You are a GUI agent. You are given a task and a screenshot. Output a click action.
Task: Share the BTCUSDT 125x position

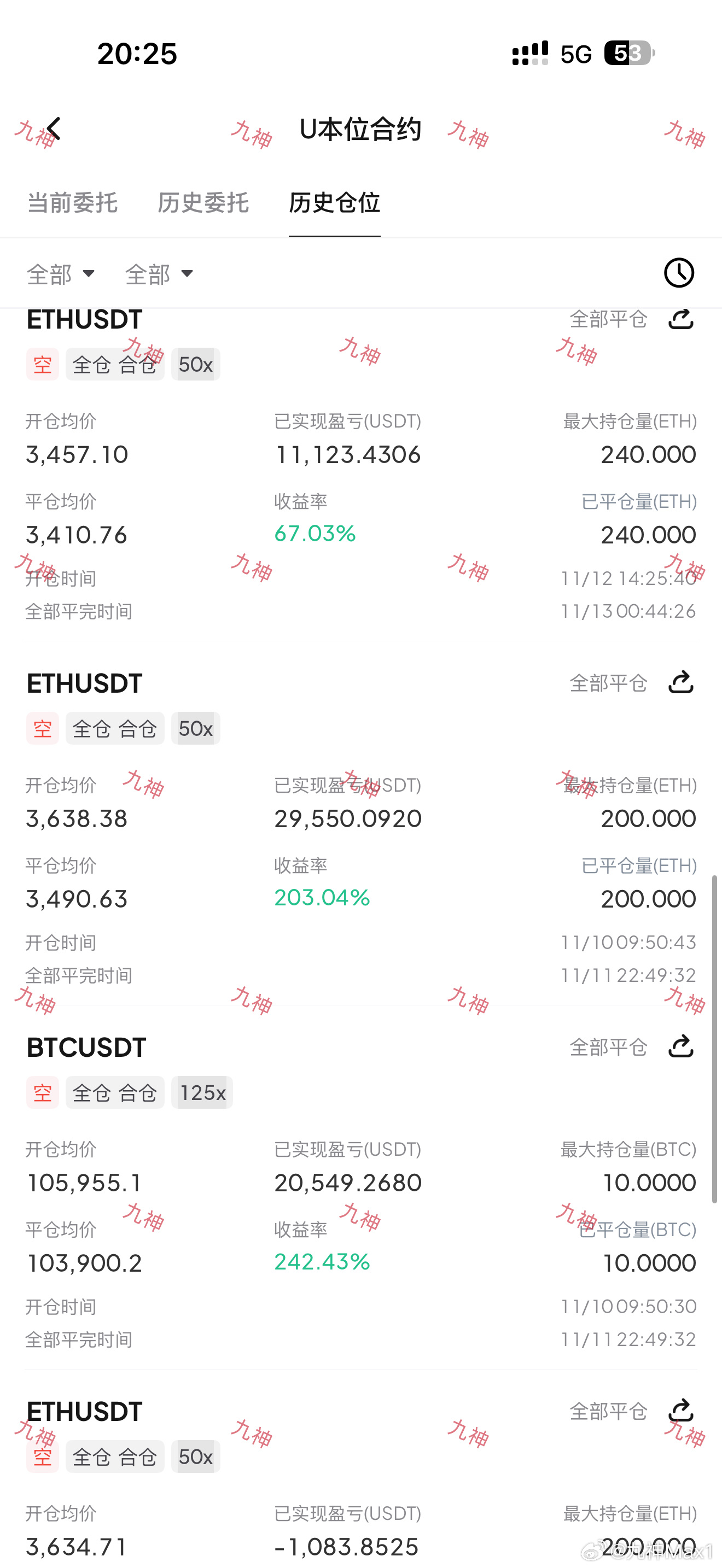(680, 1046)
